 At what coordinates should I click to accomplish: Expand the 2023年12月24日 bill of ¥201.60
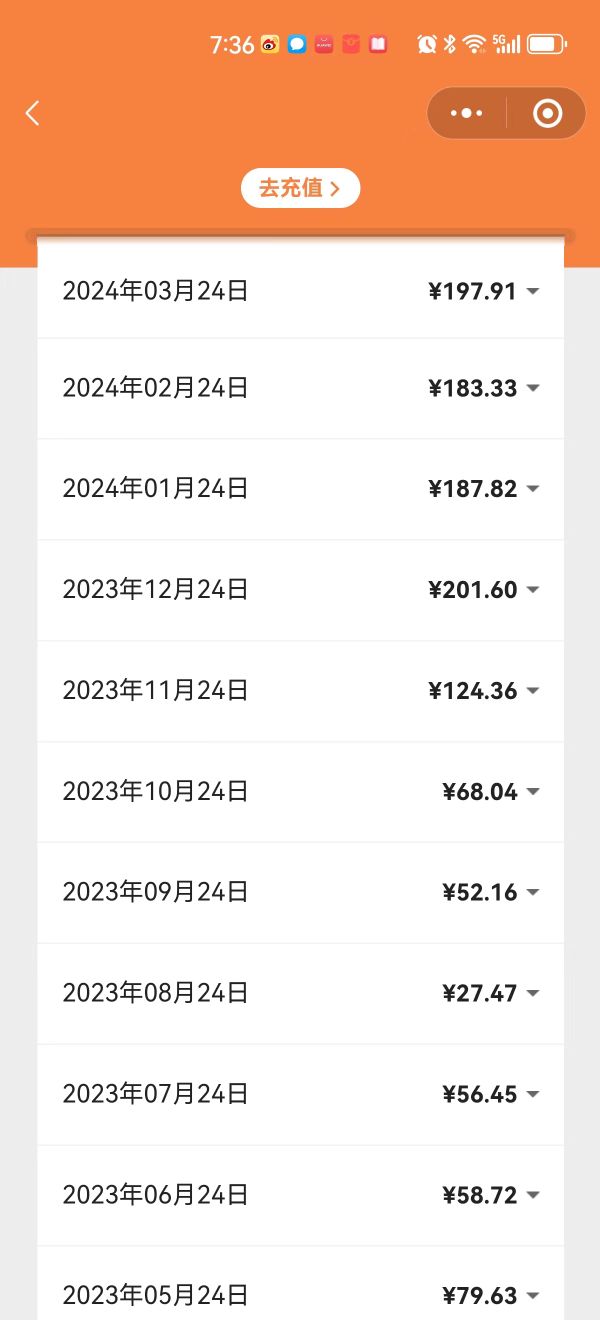tap(301, 590)
